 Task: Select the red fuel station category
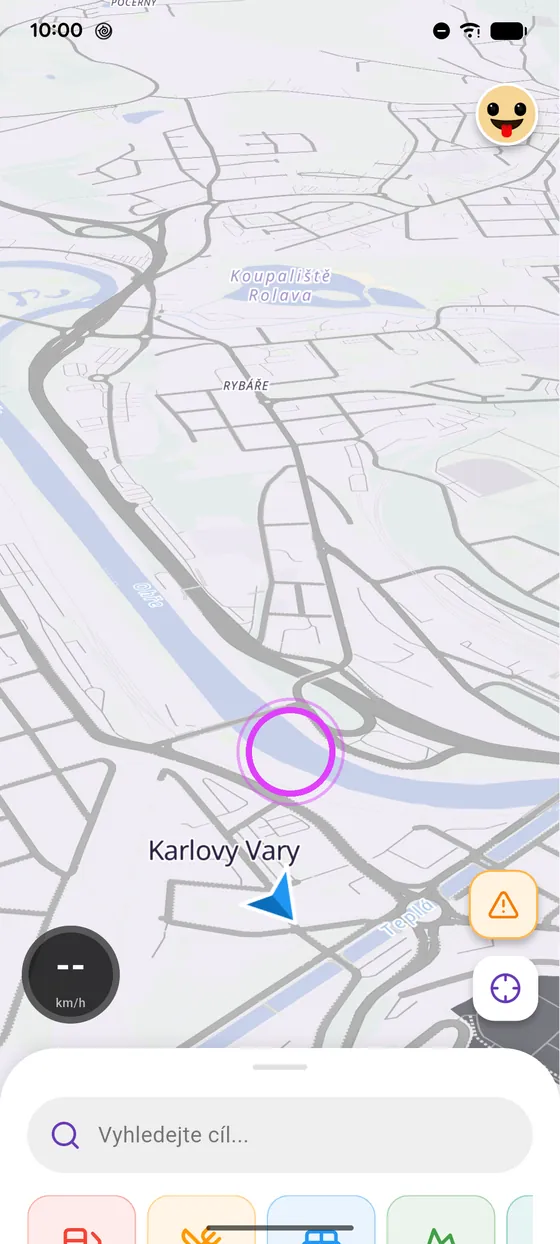81,1219
